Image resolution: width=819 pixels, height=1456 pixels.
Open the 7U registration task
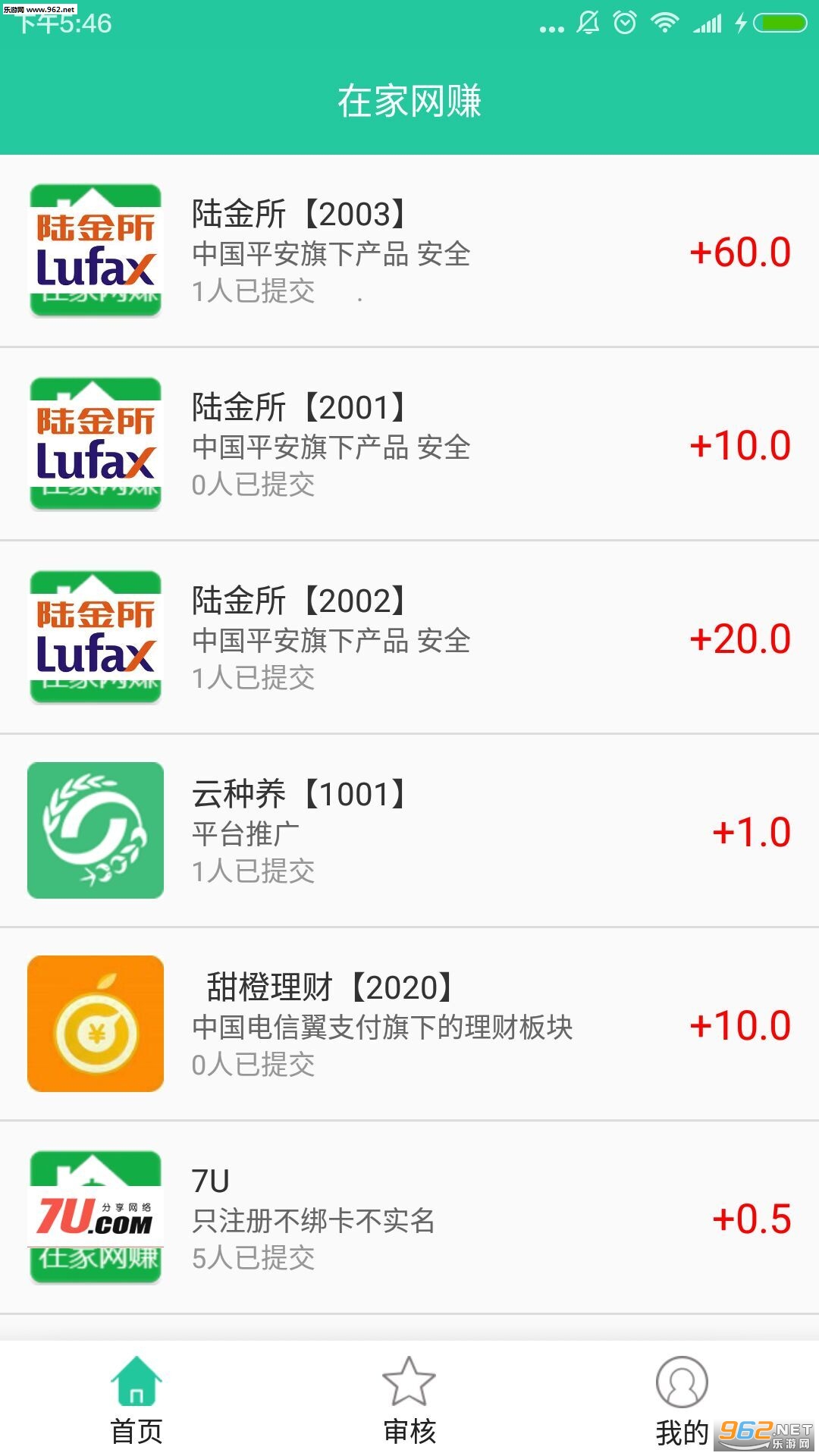tap(409, 1218)
